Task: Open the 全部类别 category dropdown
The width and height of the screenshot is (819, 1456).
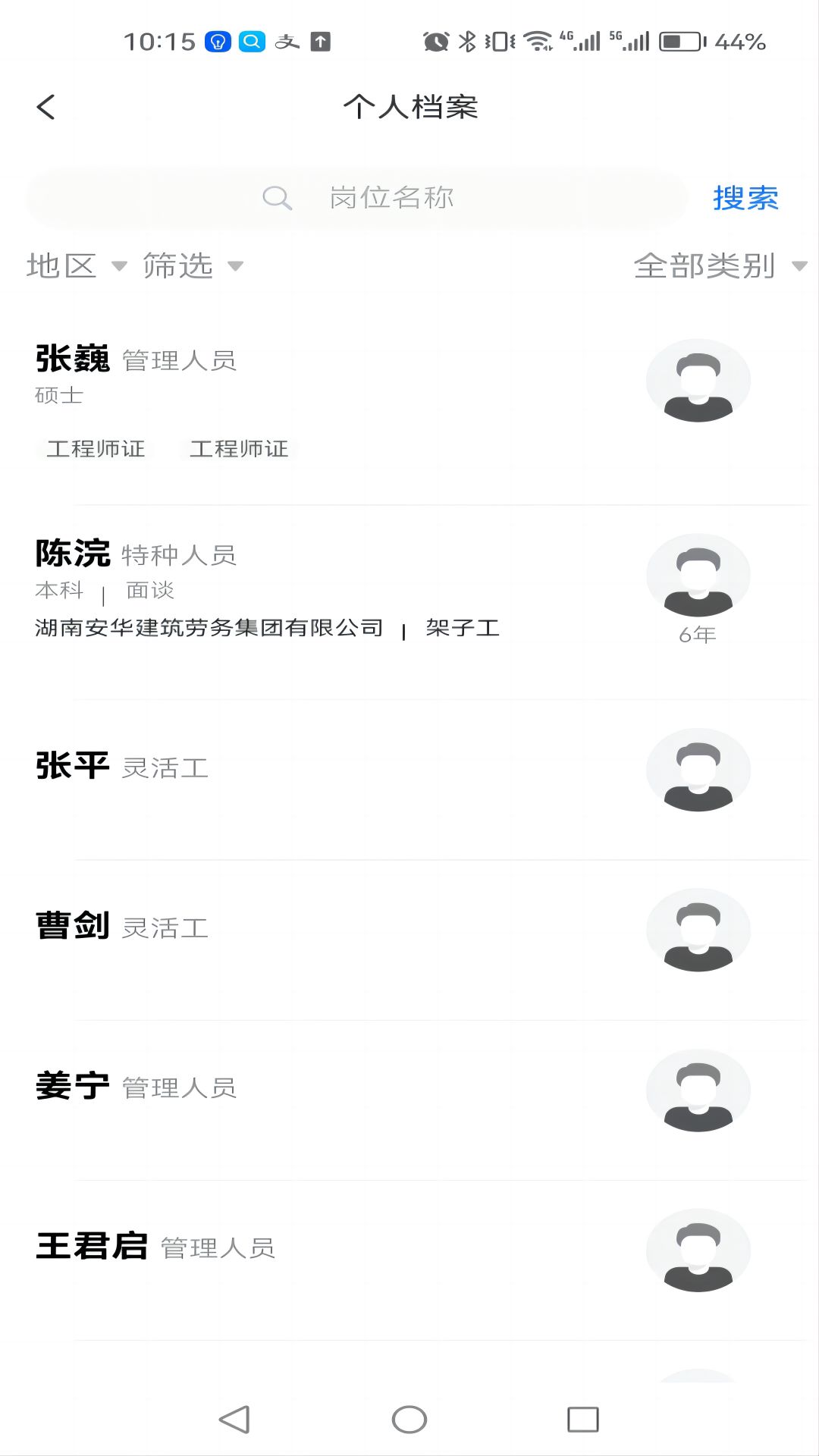Action: 717,265
